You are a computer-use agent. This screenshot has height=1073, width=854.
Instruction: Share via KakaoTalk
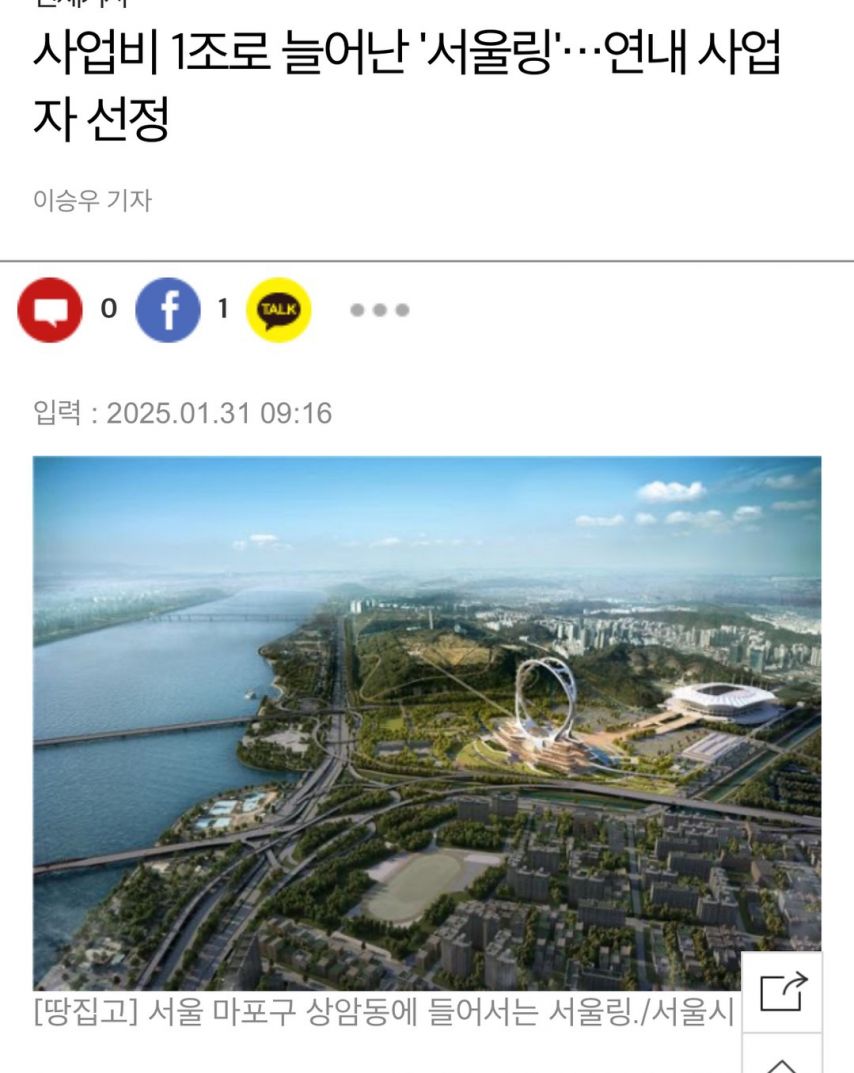(x=279, y=310)
